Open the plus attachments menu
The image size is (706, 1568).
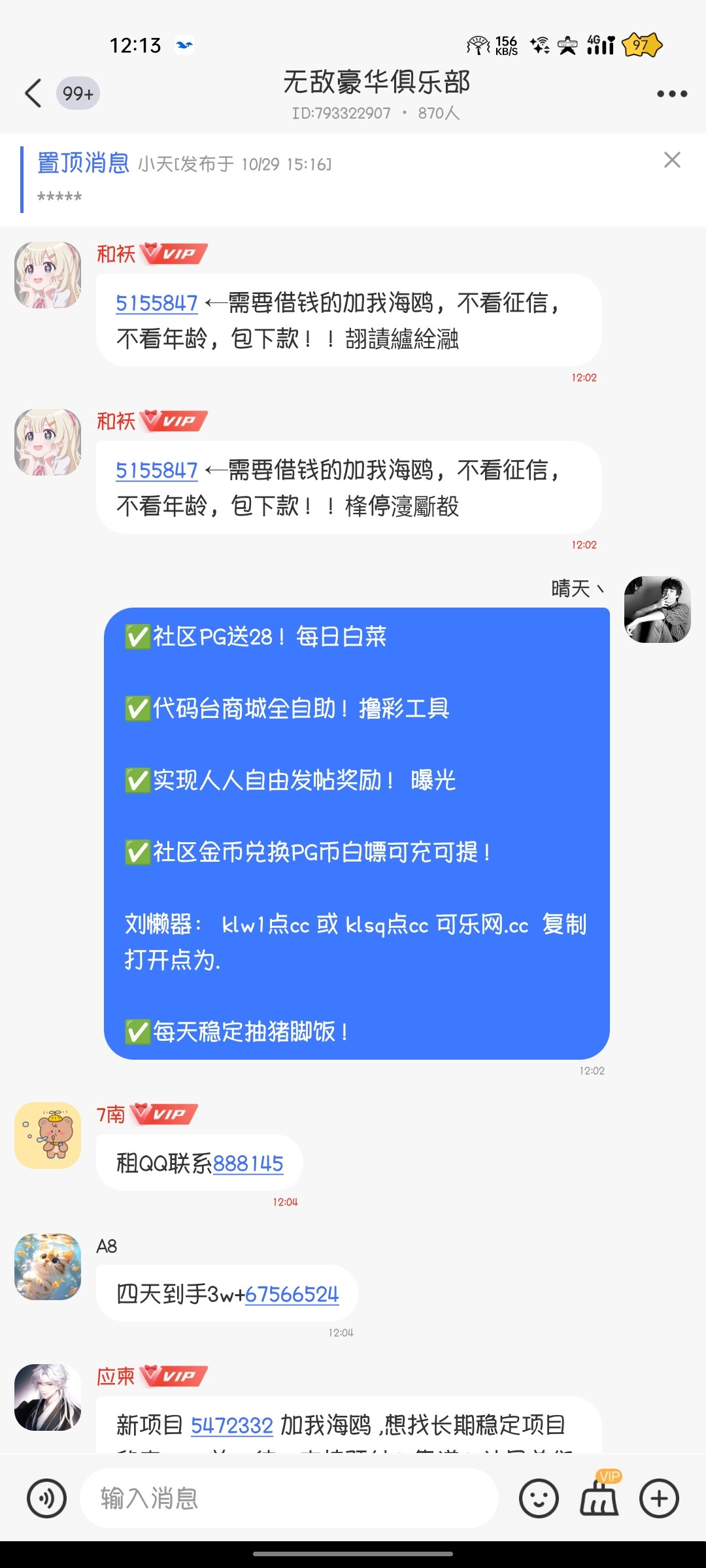coord(659,1498)
